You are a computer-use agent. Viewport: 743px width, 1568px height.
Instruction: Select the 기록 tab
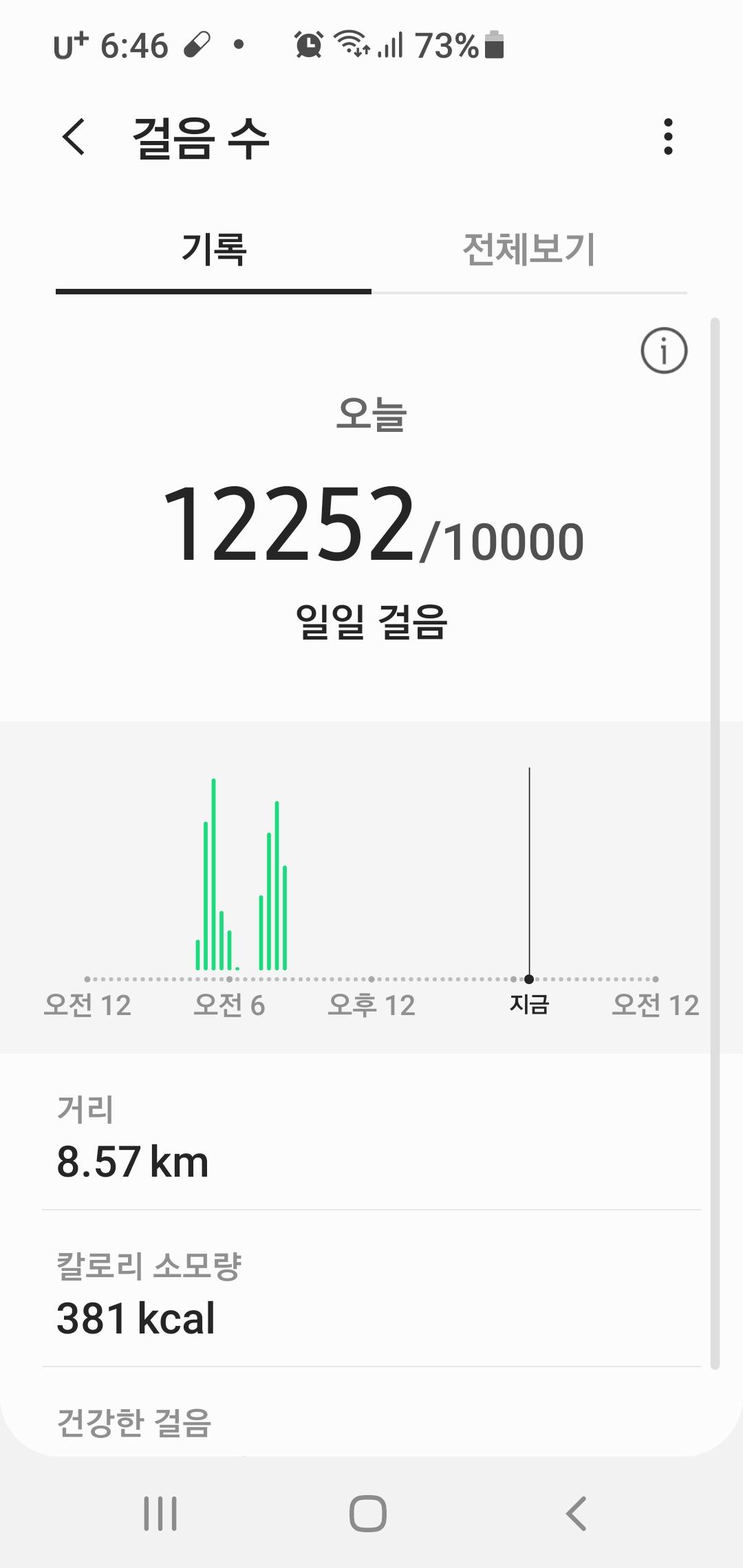pyautogui.click(x=214, y=250)
